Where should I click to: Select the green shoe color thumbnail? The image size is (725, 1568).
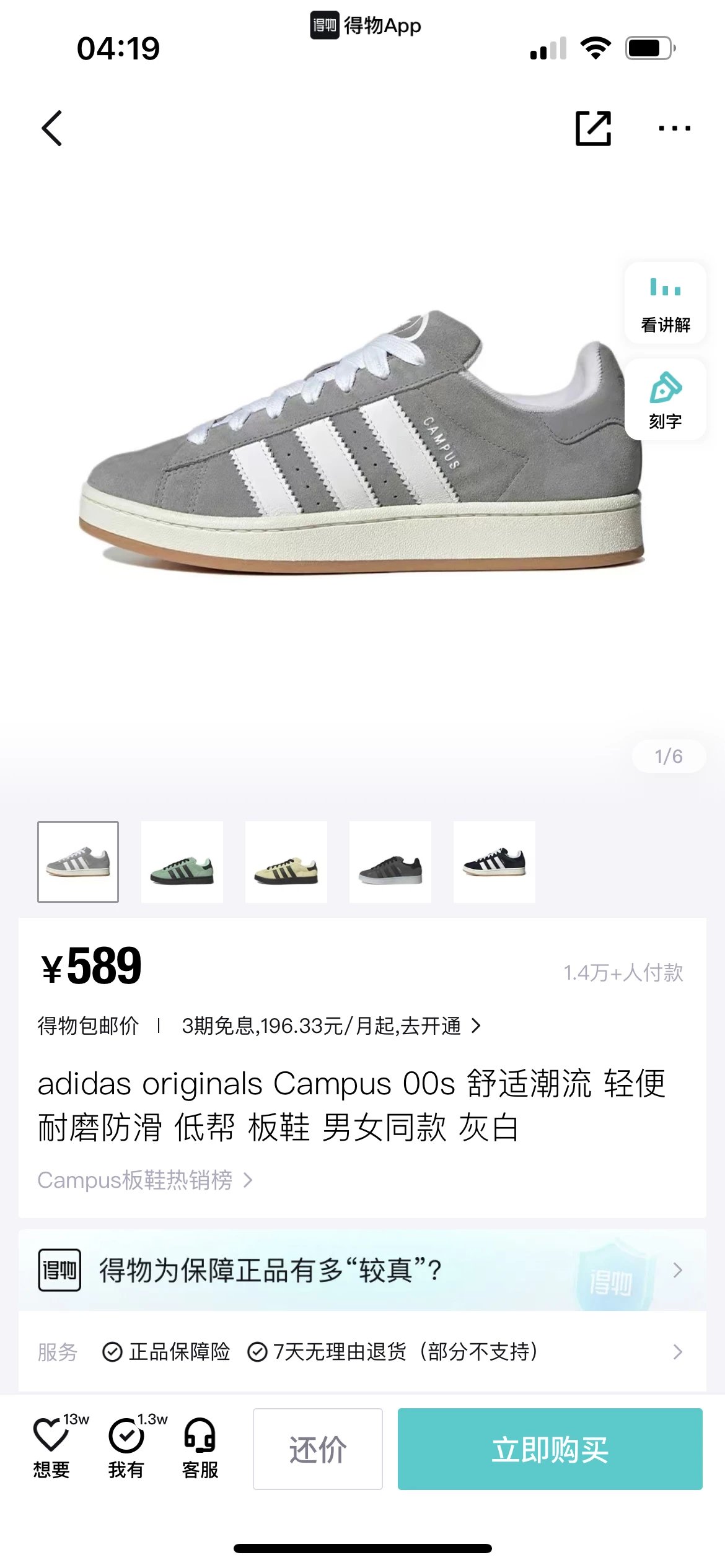point(182,862)
